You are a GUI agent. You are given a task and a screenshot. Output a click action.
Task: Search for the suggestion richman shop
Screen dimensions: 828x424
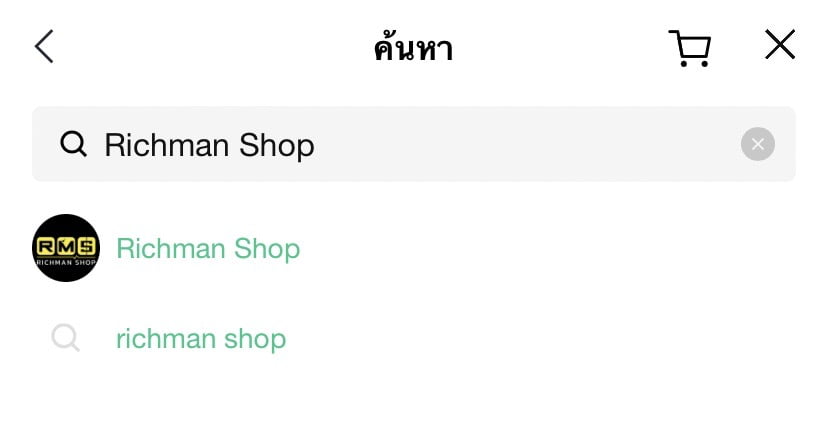(x=200, y=339)
